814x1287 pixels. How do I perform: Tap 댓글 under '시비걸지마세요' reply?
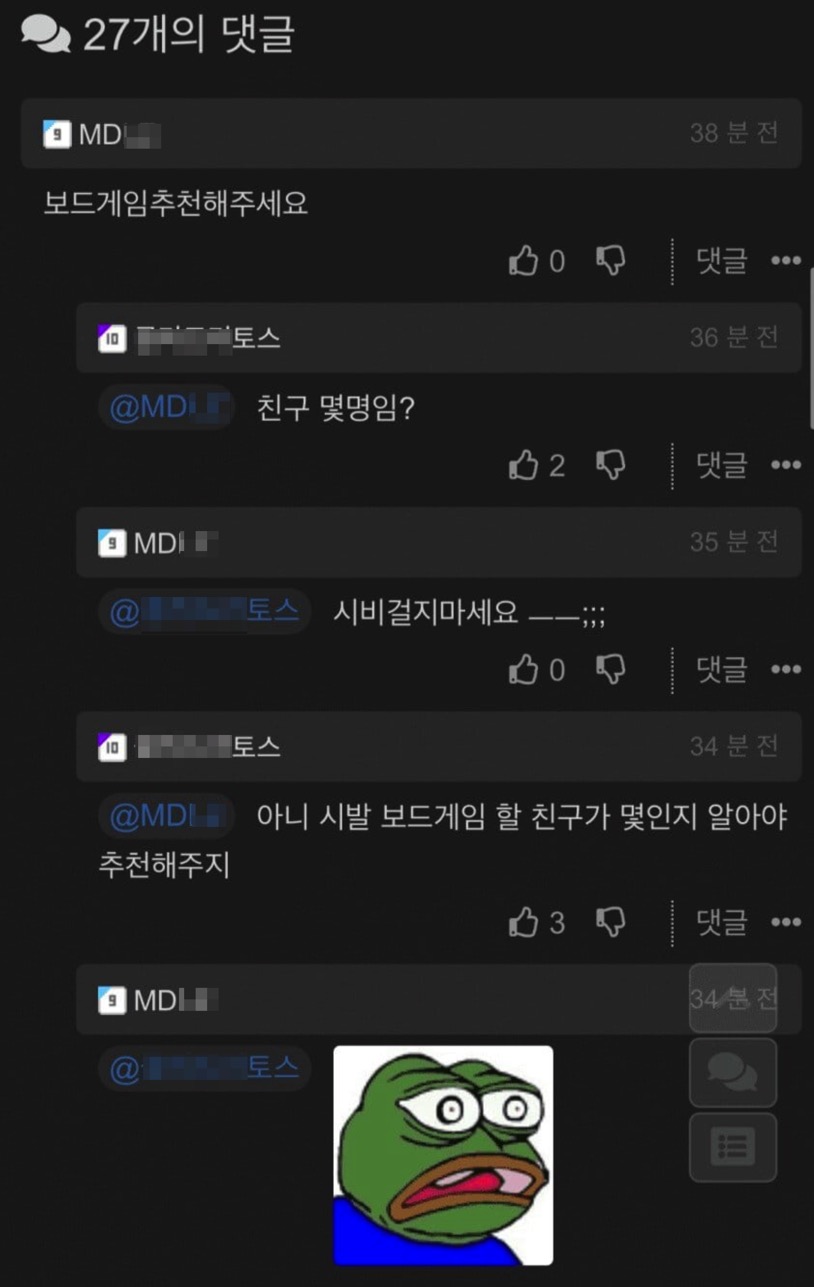[x=722, y=669]
